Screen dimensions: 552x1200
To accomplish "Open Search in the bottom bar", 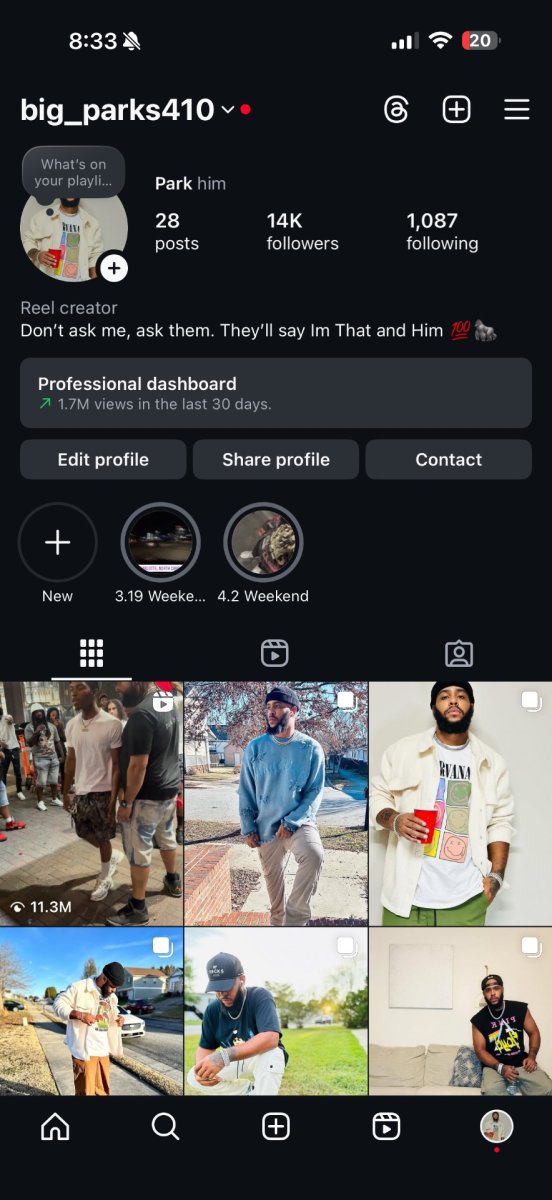I will [165, 1127].
